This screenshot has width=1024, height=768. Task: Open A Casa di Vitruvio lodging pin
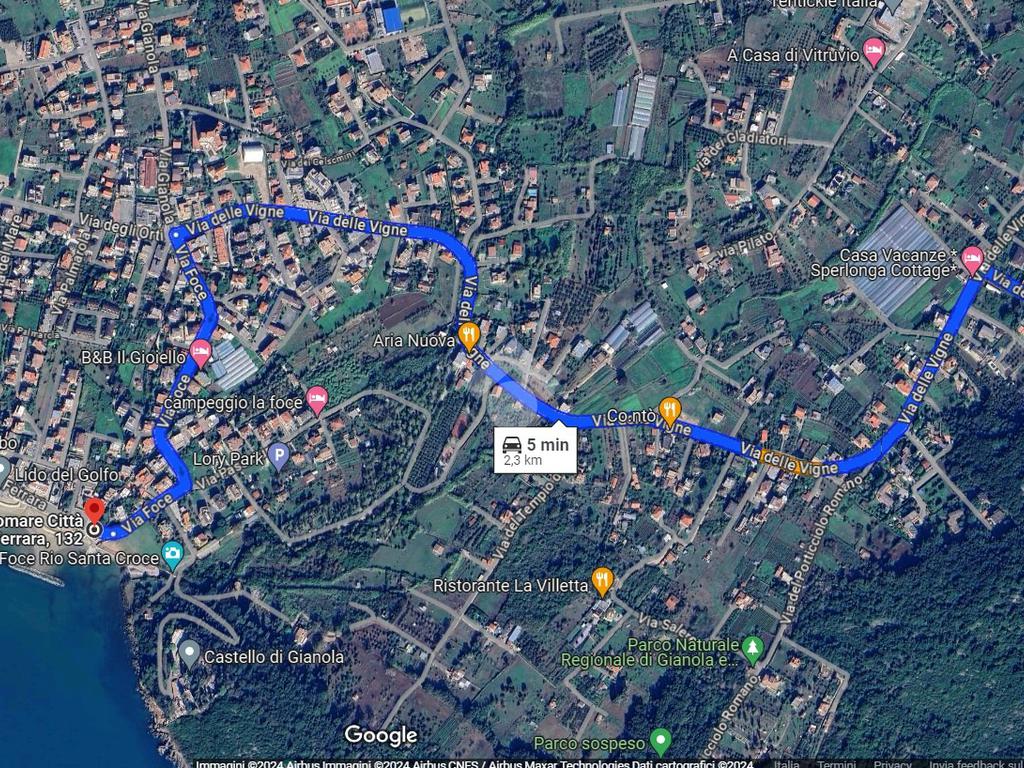tap(873, 50)
